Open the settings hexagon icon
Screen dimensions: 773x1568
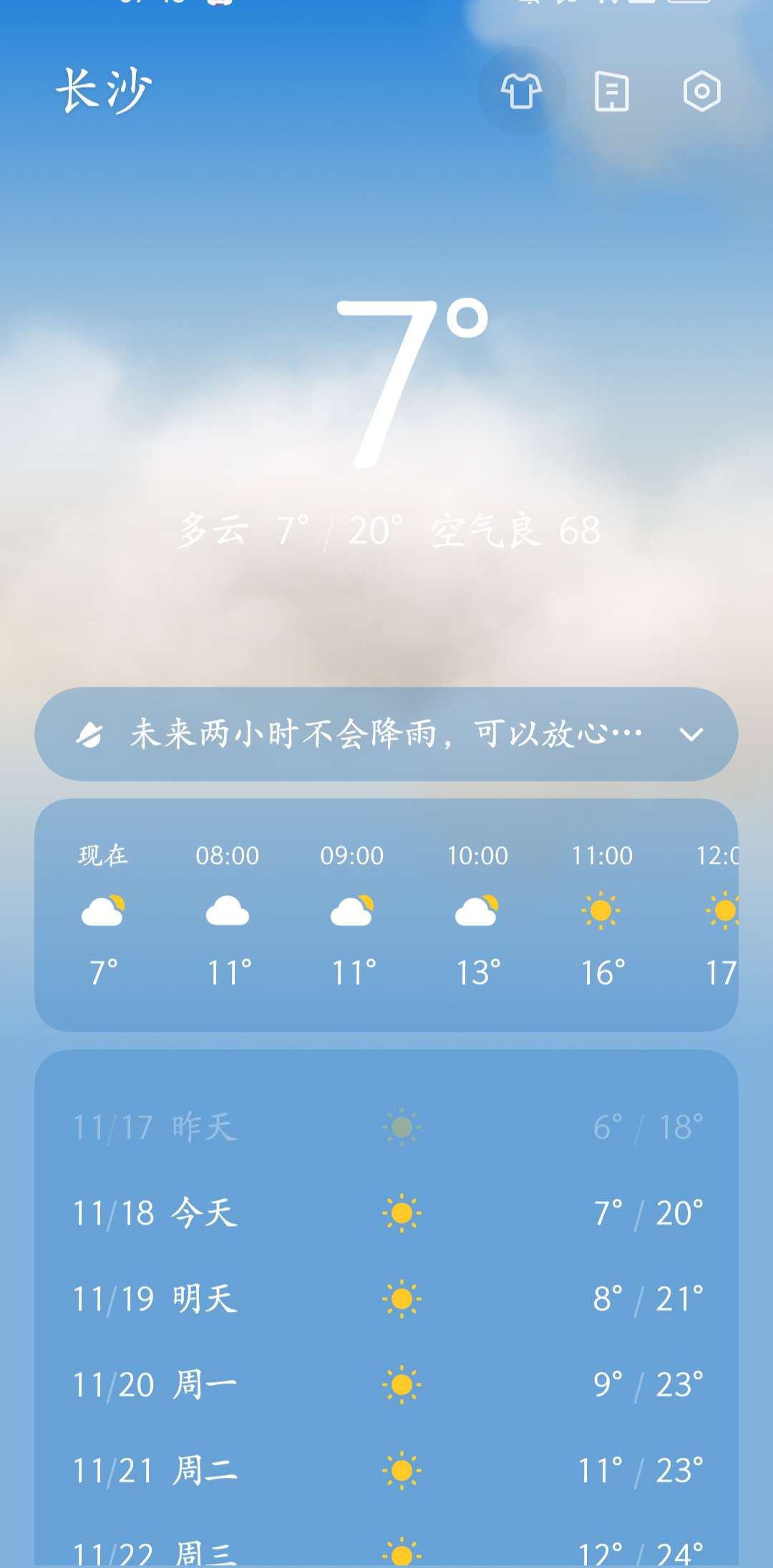click(x=701, y=91)
